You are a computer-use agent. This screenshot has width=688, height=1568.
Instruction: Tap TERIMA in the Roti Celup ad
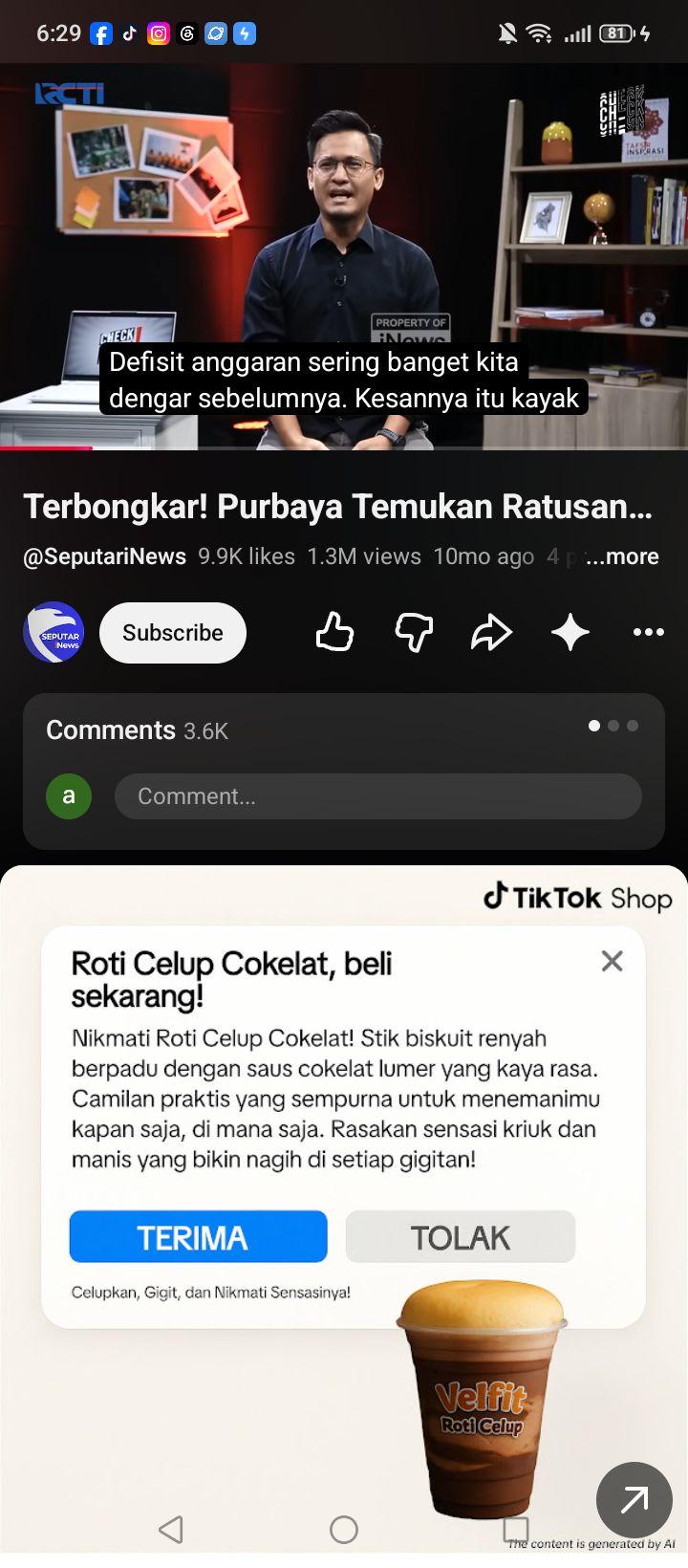199,1237
